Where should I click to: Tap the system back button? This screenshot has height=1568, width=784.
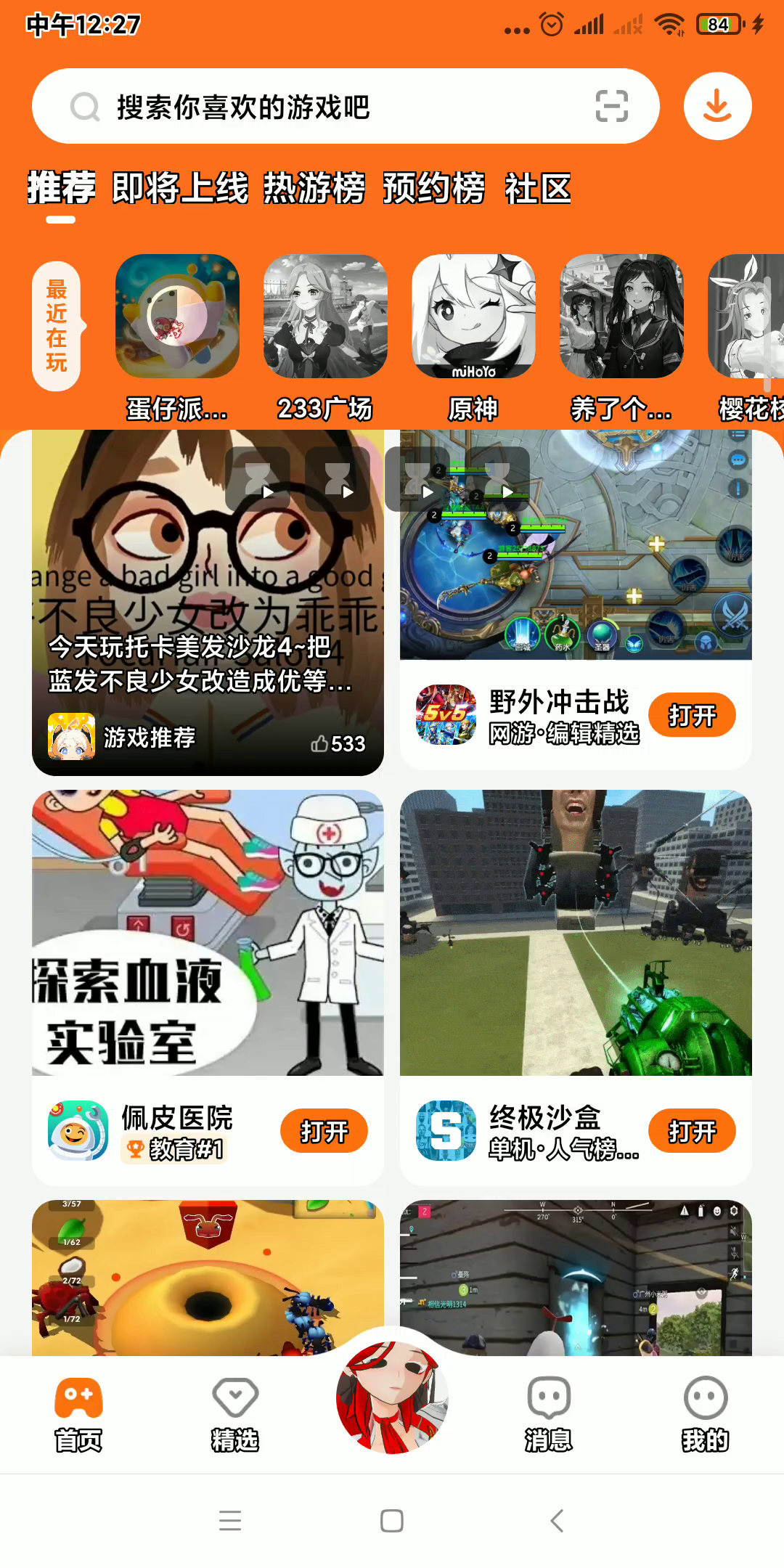(x=557, y=1520)
